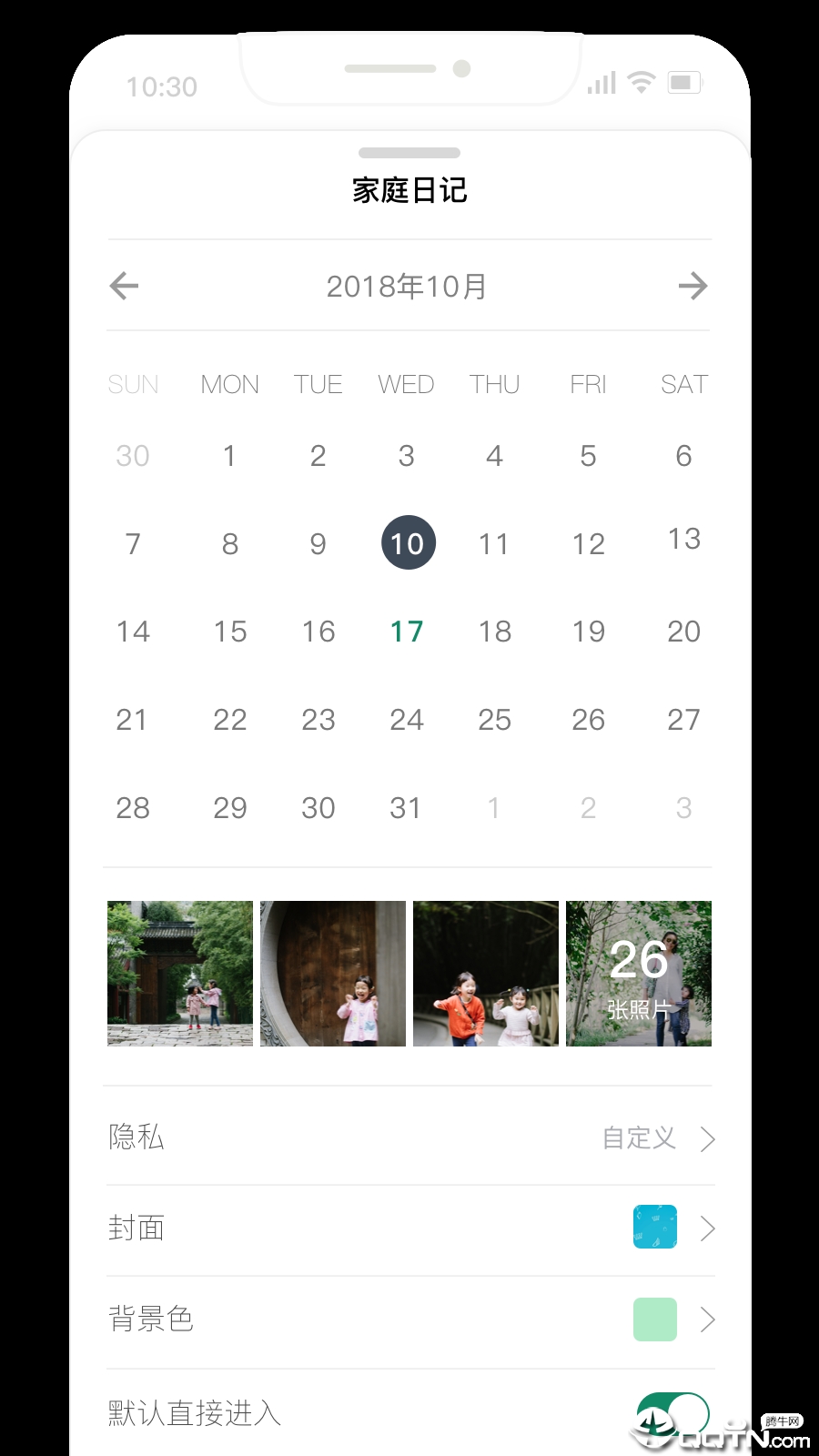This screenshot has width=819, height=1456.
Task: Open the photo by the round wooden door
Action: point(333,974)
